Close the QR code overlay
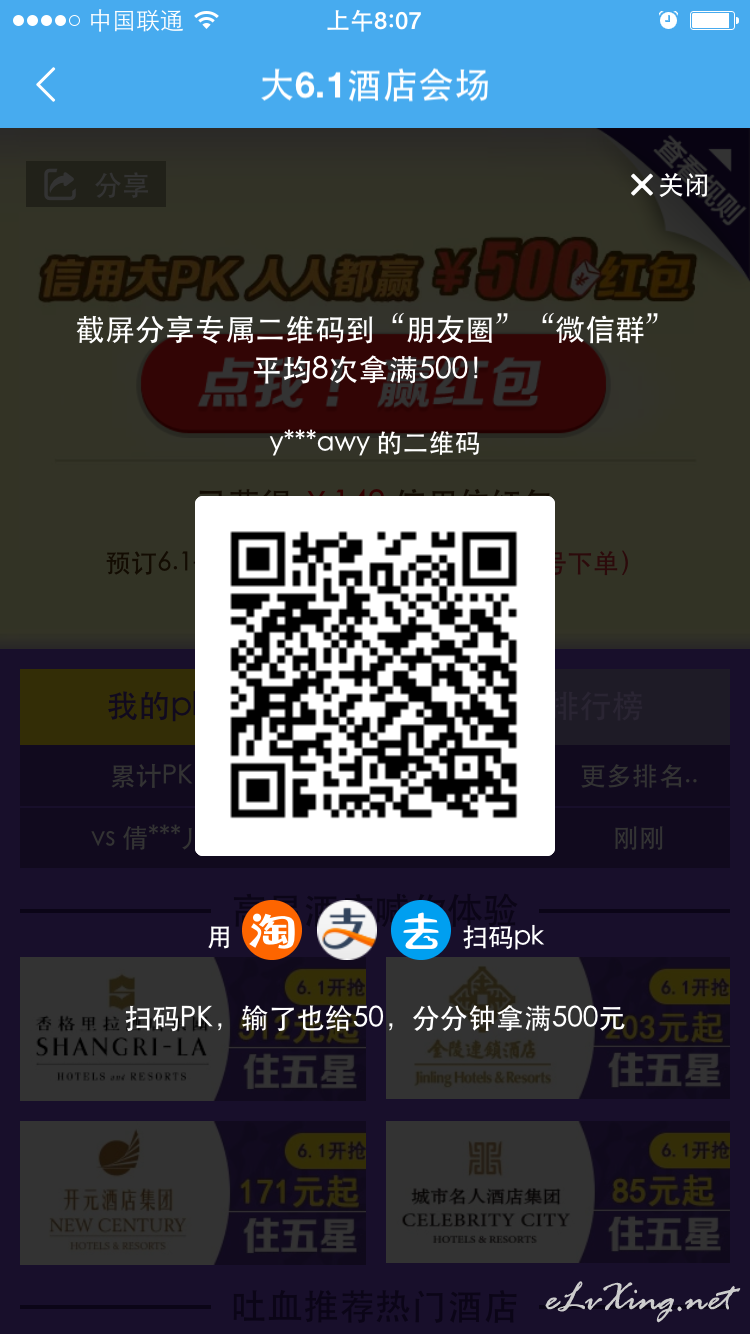Viewport: 750px width, 1334px height. pyautogui.click(x=669, y=185)
